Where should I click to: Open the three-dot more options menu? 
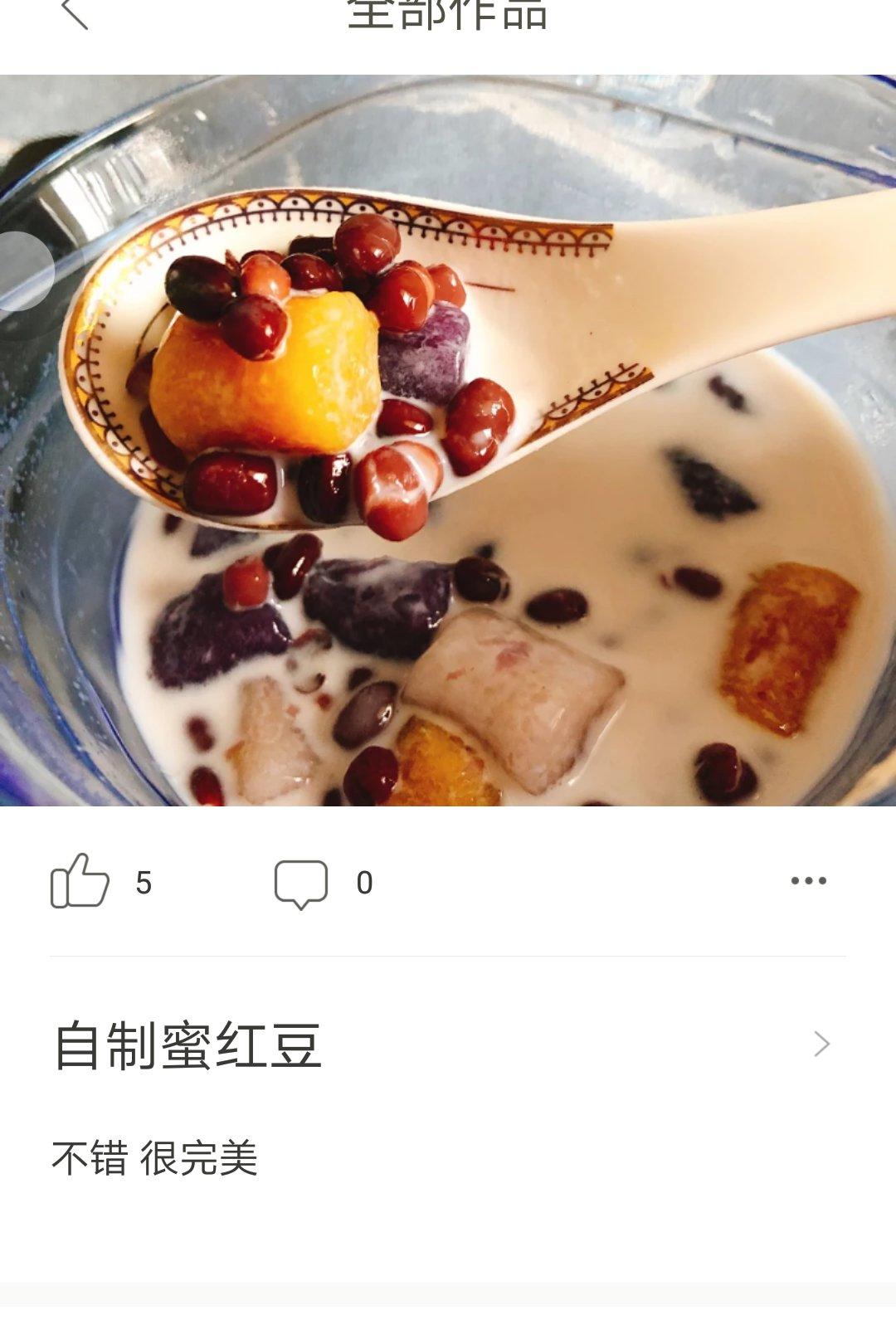click(808, 881)
